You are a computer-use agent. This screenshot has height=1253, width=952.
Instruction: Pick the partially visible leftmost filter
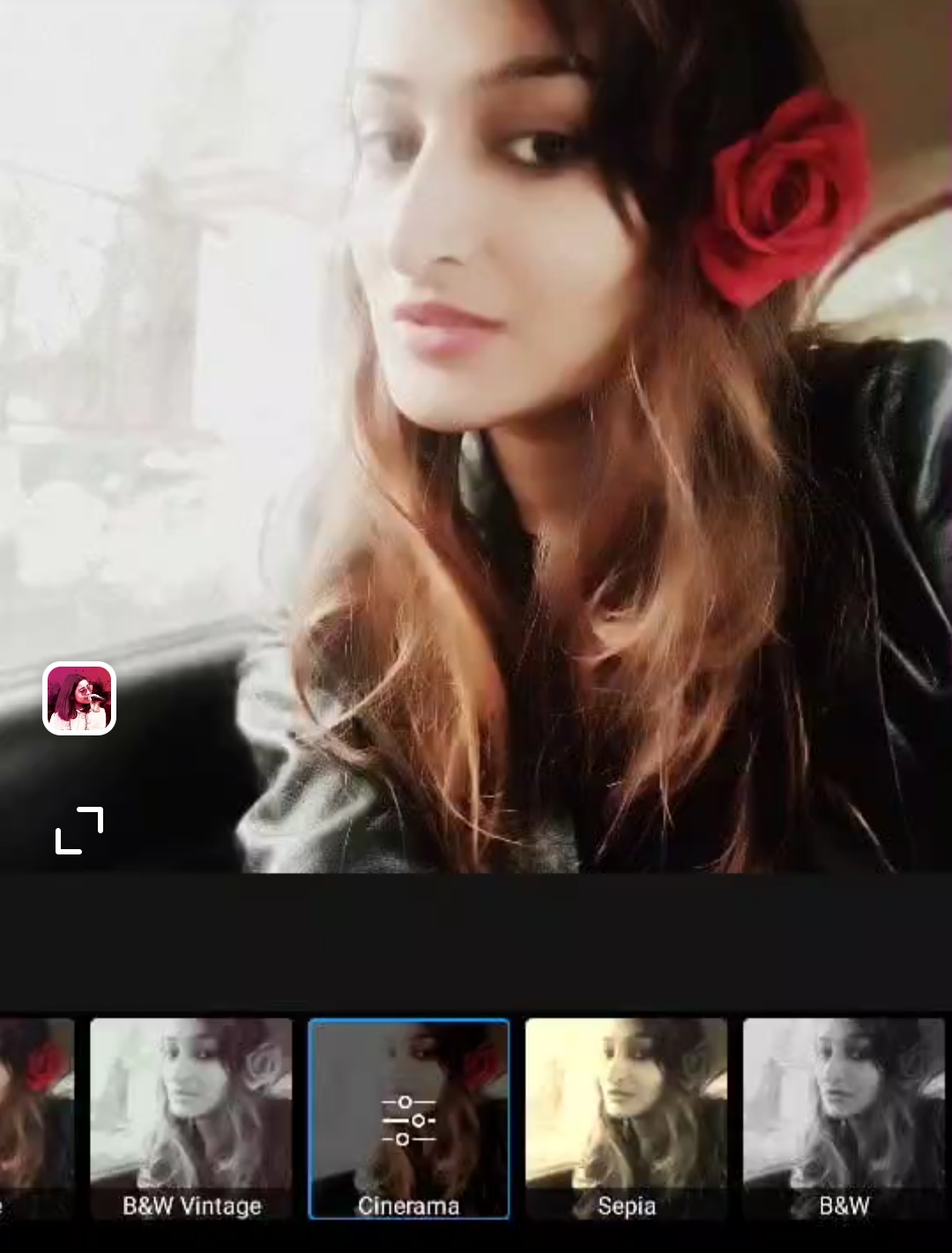[35, 1118]
